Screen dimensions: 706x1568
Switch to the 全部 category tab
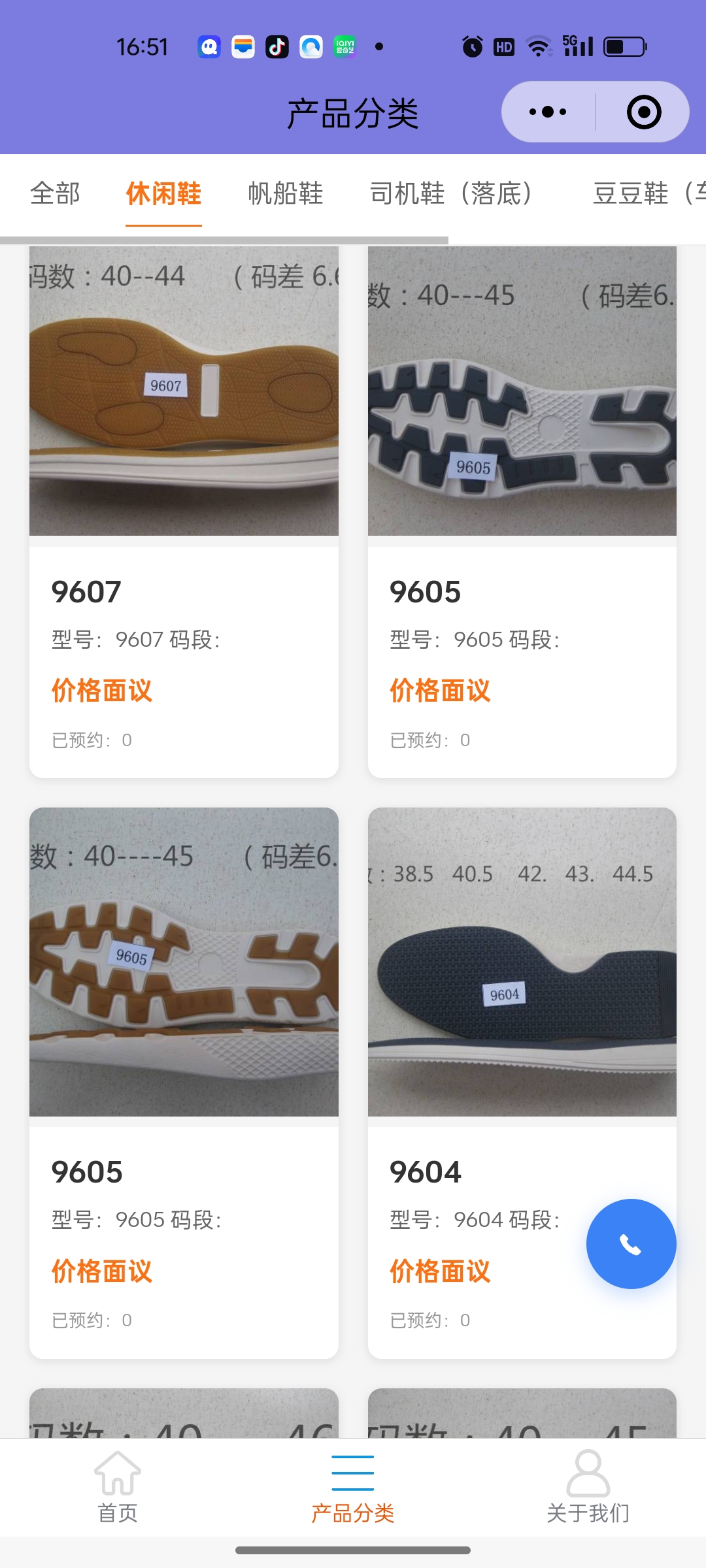pos(55,193)
